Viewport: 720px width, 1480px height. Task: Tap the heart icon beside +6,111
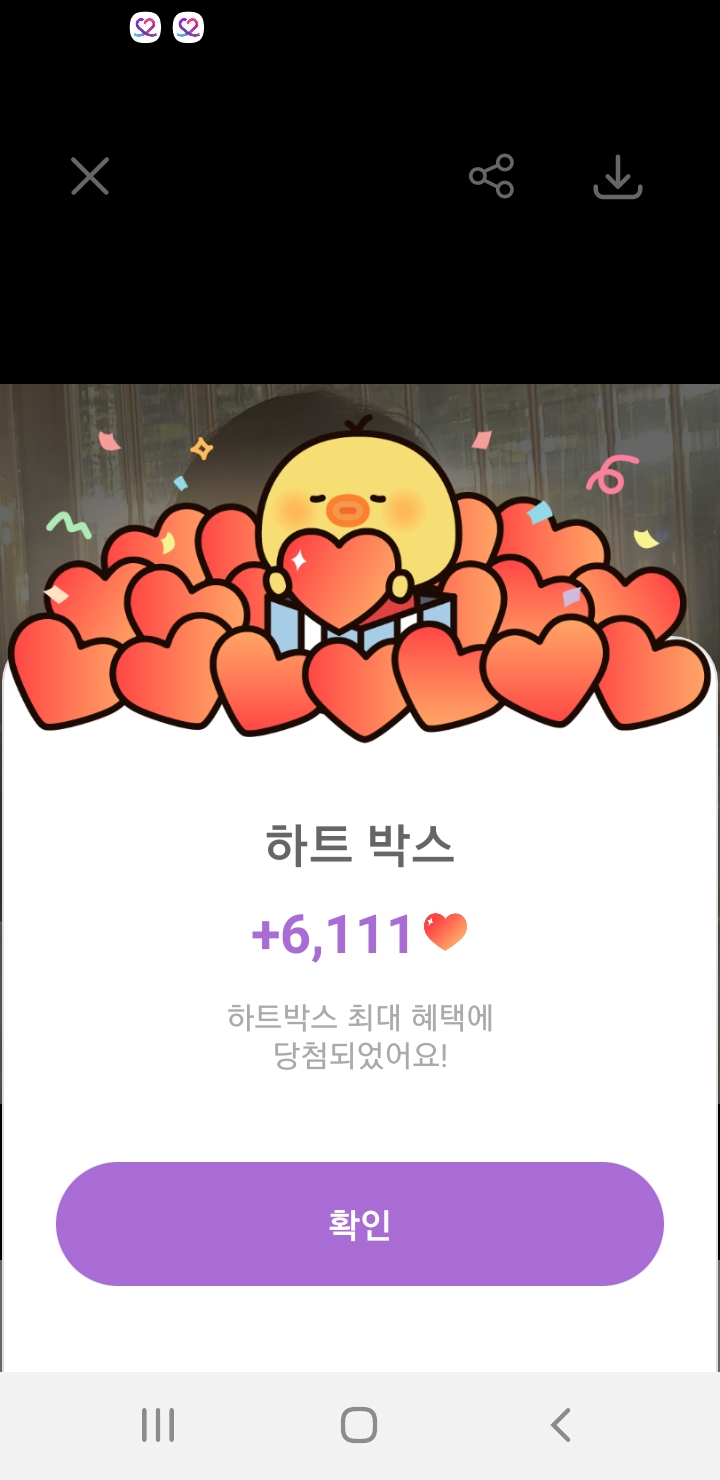447,930
